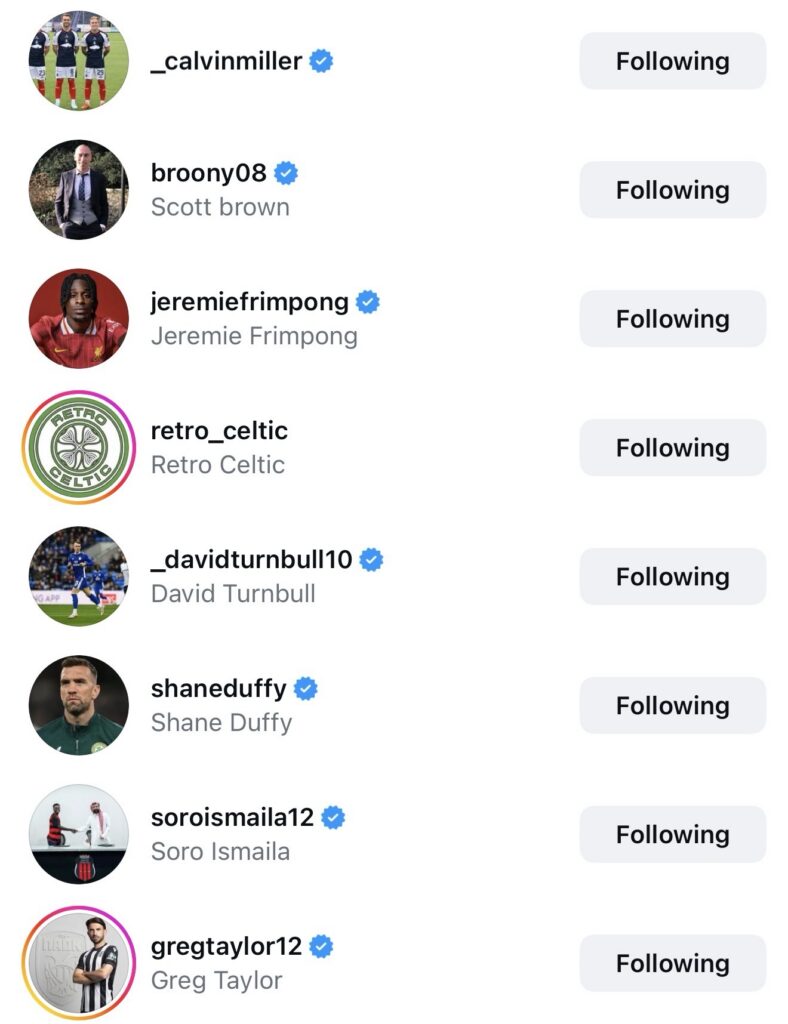
Task: Go to the _davidturnbull10 profile
Action: (251, 560)
